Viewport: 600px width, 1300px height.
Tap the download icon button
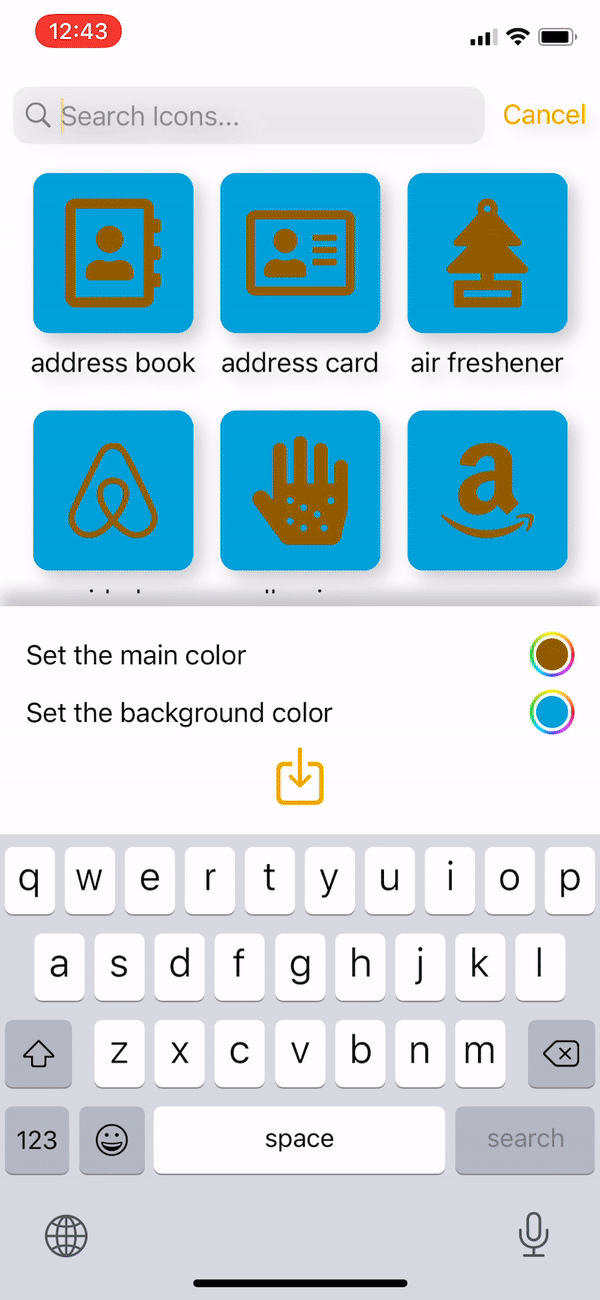(x=300, y=779)
